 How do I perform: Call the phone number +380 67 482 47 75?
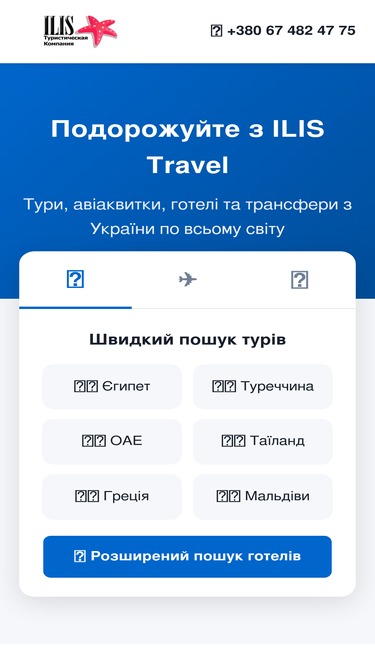[283, 31]
